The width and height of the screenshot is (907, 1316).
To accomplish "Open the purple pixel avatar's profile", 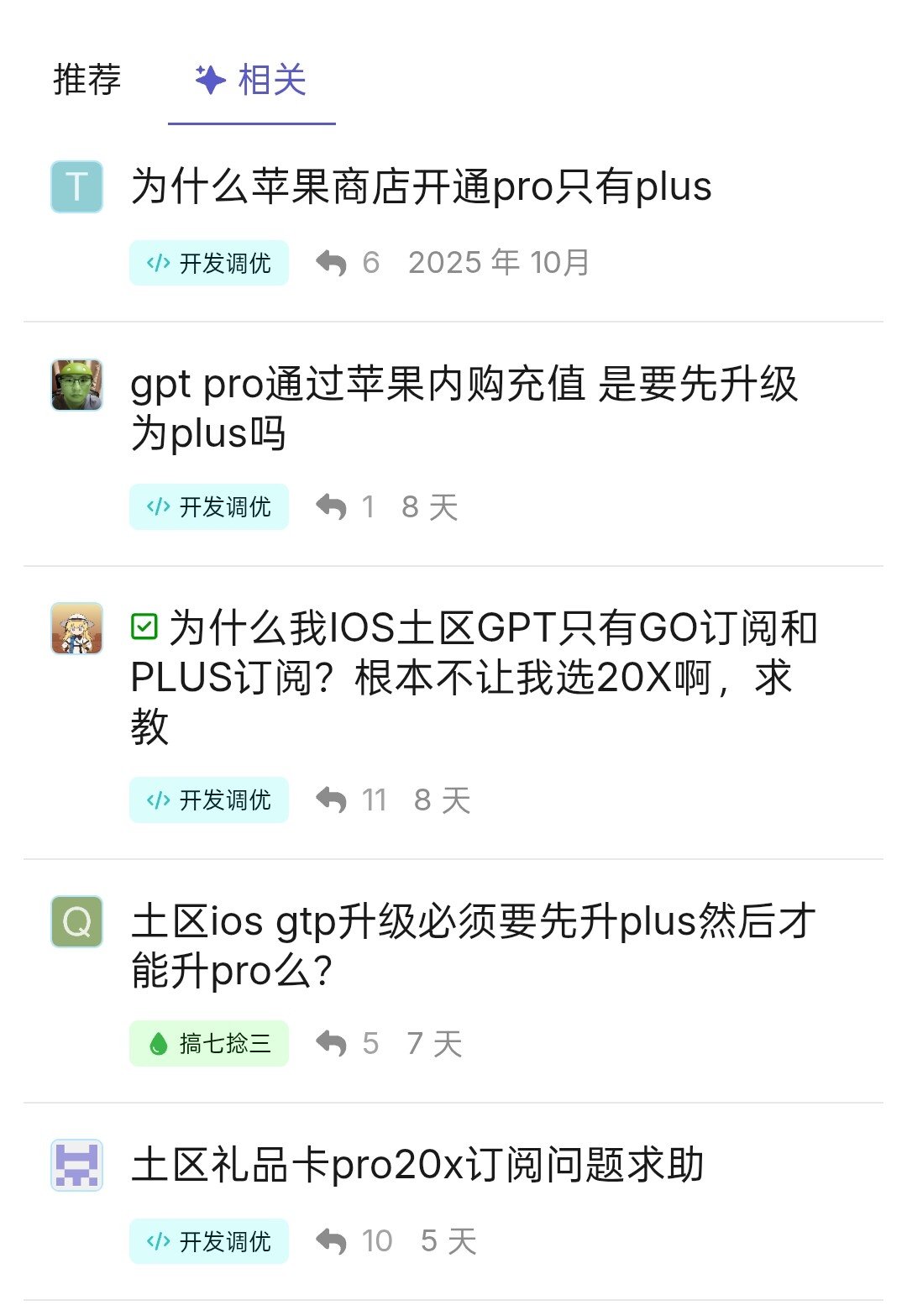I will point(77,1165).
